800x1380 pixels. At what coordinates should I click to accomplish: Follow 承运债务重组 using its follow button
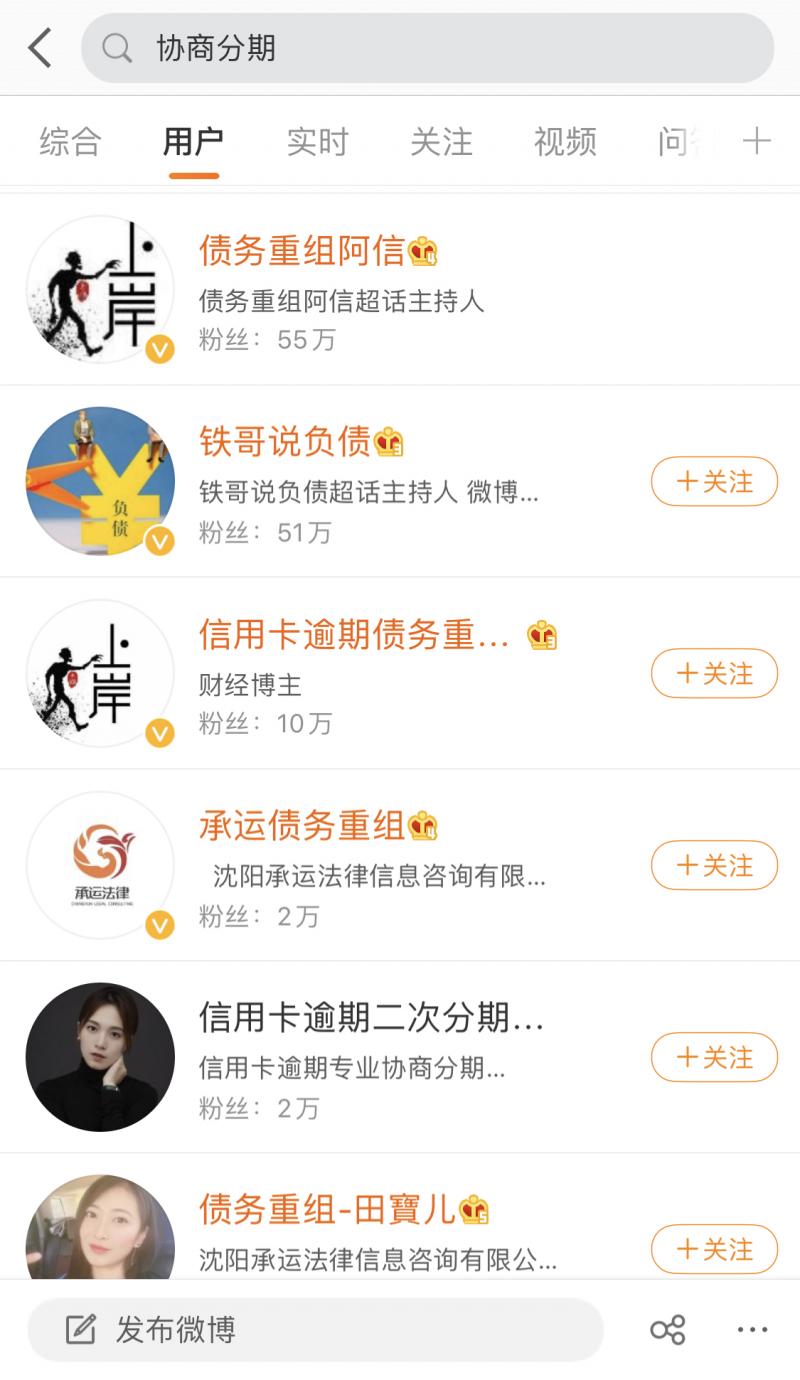[714, 866]
